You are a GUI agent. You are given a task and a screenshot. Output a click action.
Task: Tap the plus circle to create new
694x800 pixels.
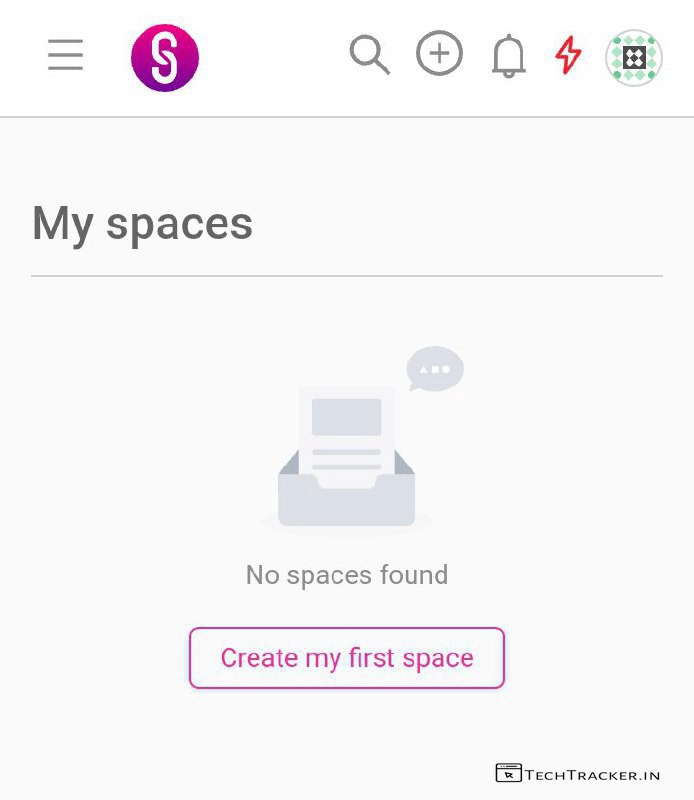coord(439,54)
